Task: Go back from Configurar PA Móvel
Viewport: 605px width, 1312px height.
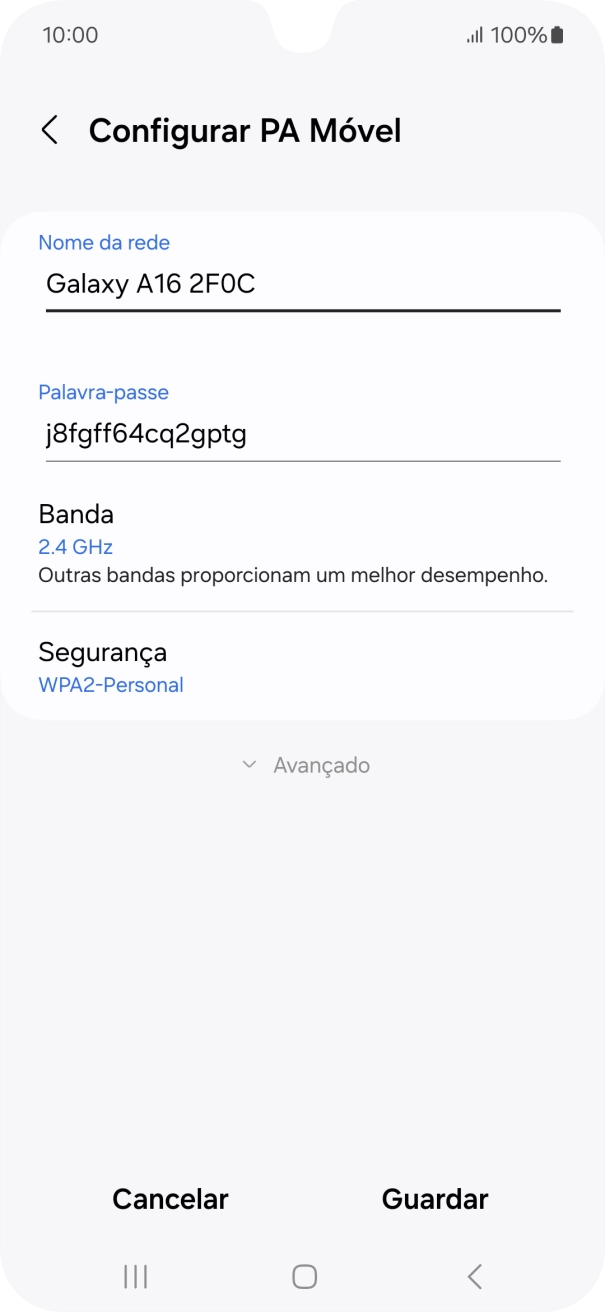Action: tap(49, 131)
